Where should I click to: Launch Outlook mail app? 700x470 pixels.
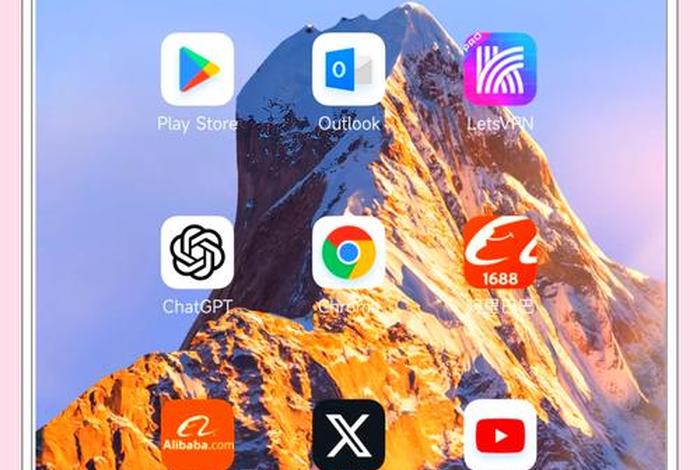[348, 70]
